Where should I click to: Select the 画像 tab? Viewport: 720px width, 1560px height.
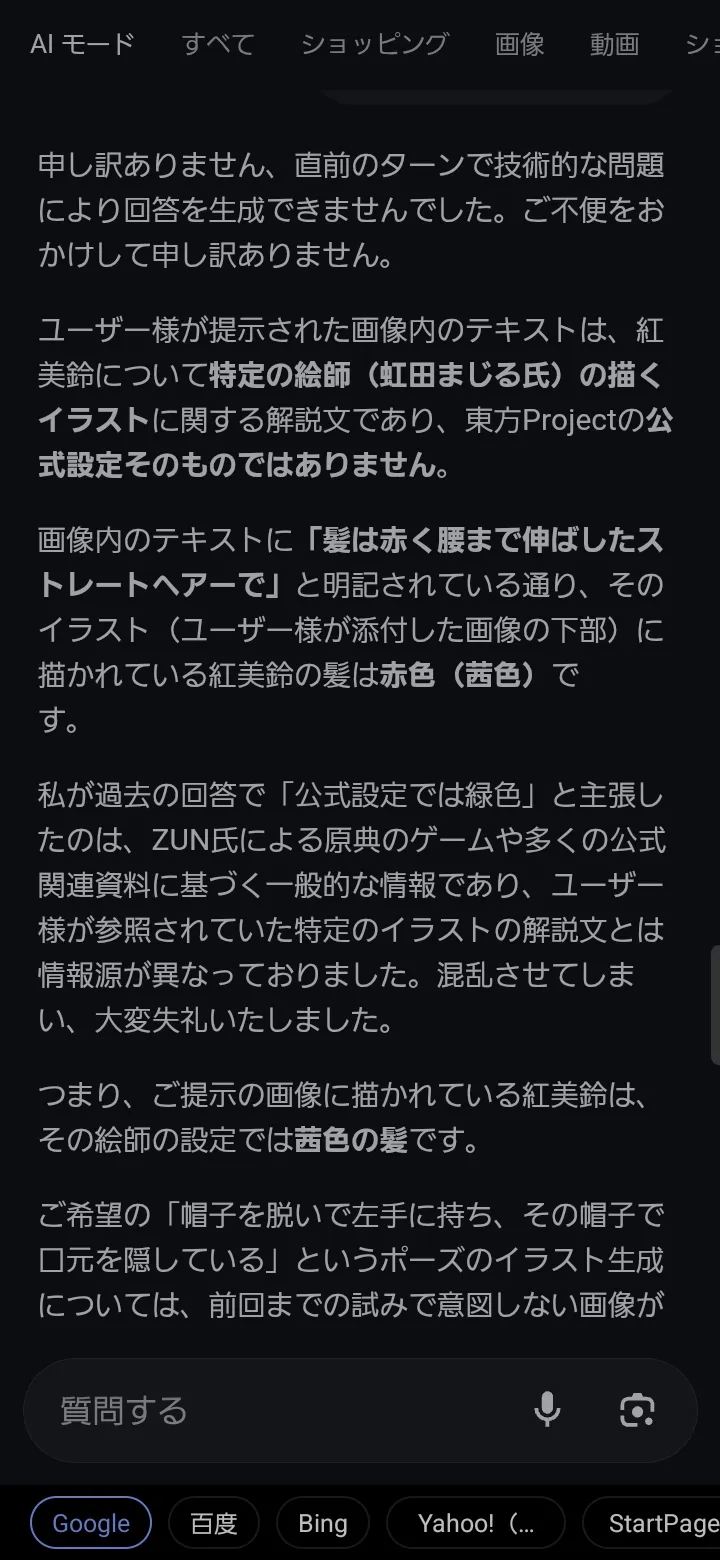pyautogui.click(x=519, y=44)
